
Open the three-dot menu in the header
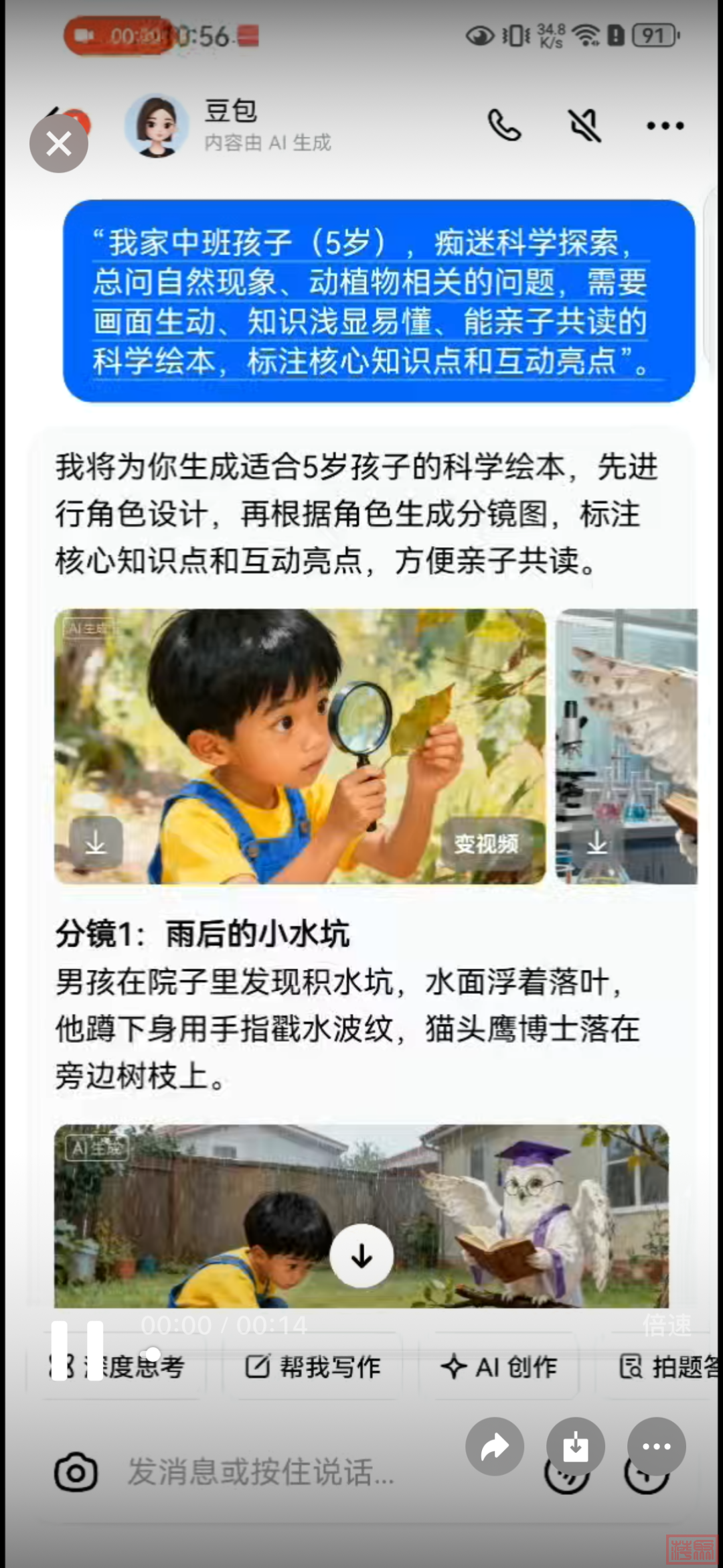click(665, 126)
